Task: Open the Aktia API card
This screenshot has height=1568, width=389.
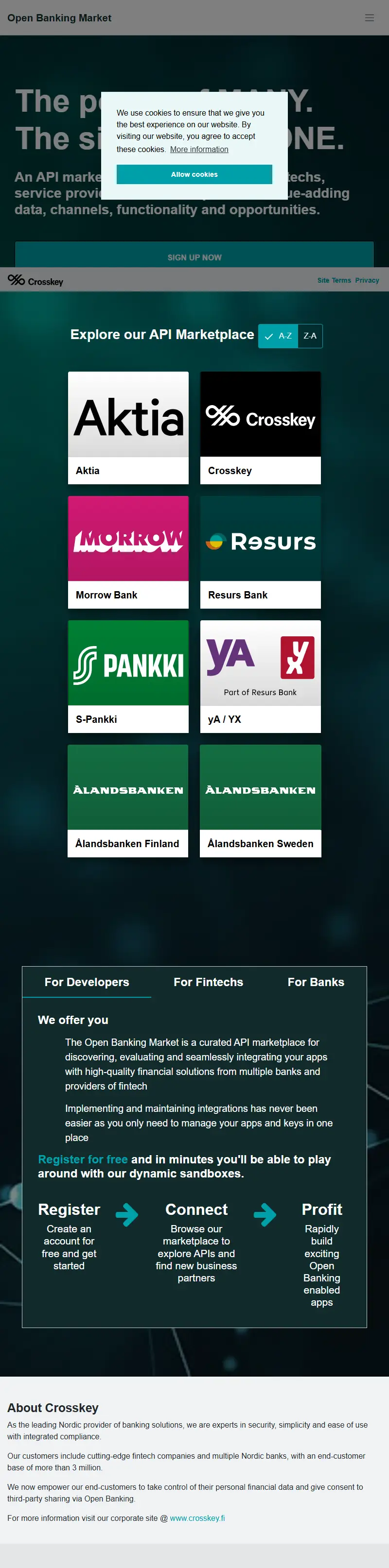Action: click(x=128, y=427)
